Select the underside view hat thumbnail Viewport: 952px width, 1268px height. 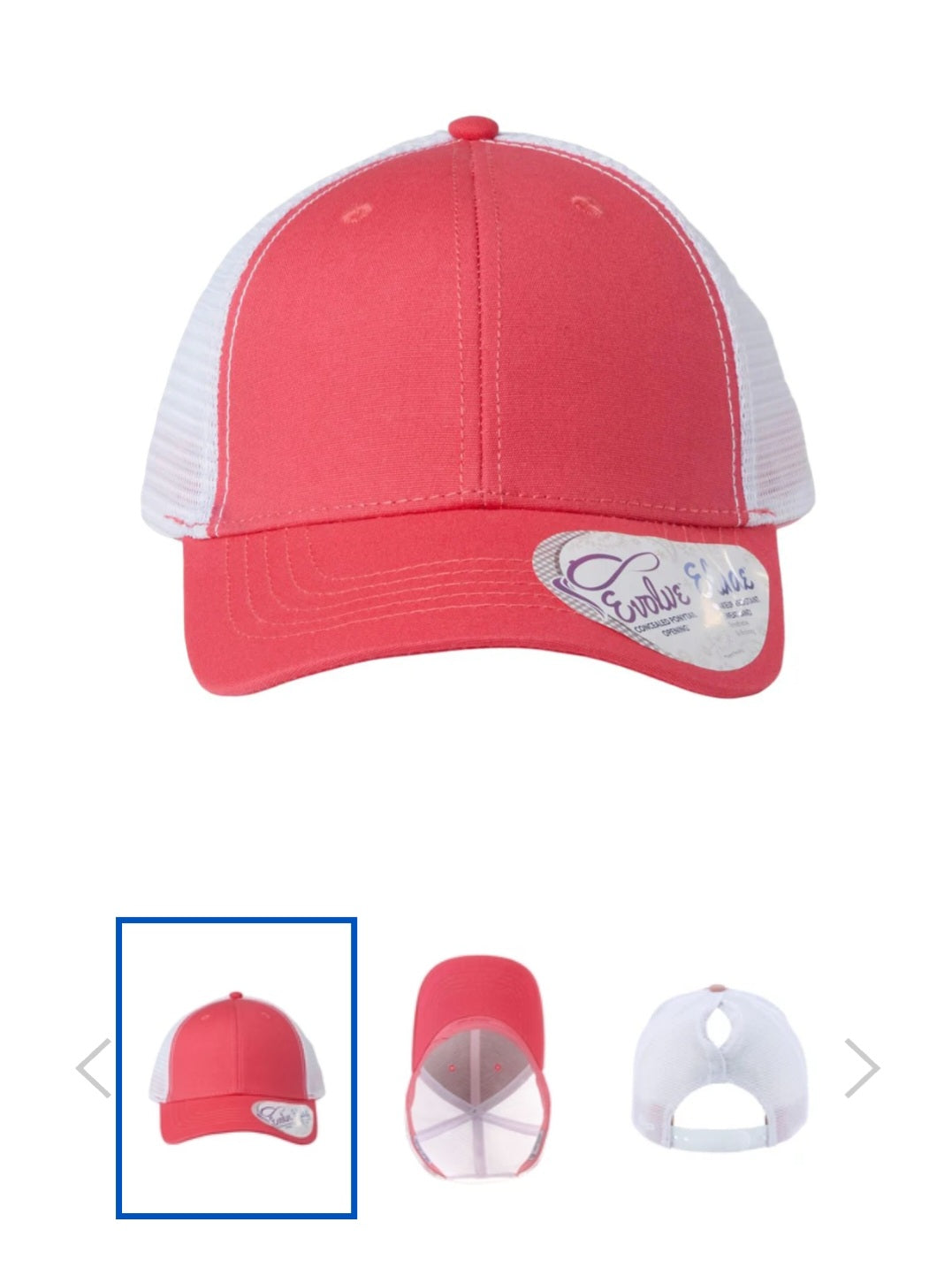pyautogui.click(x=476, y=1067)
